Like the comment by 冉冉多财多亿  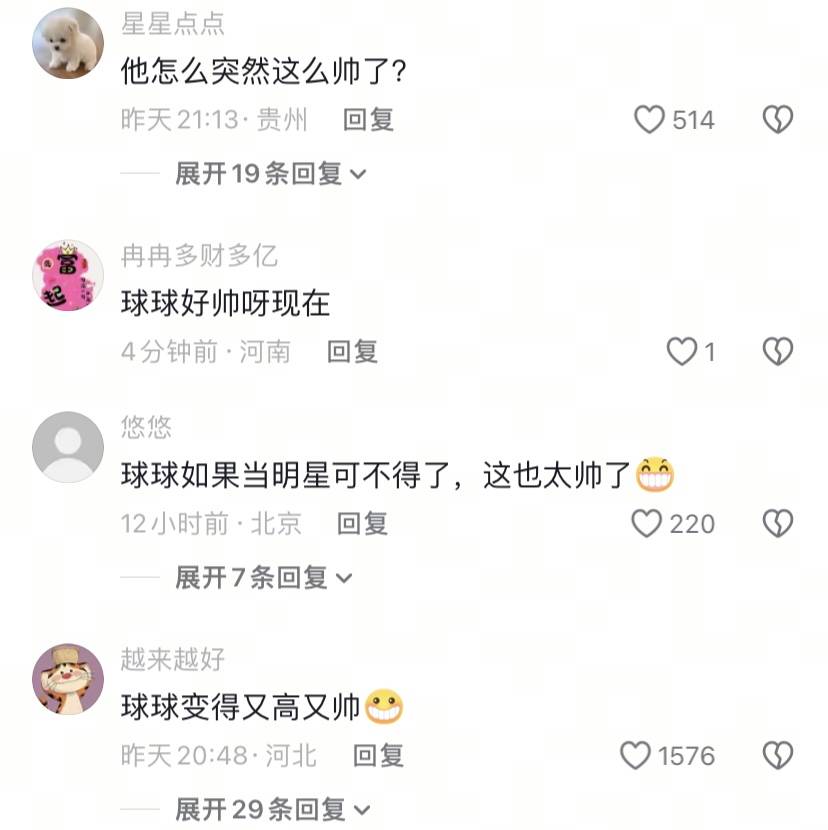[682, 351]
